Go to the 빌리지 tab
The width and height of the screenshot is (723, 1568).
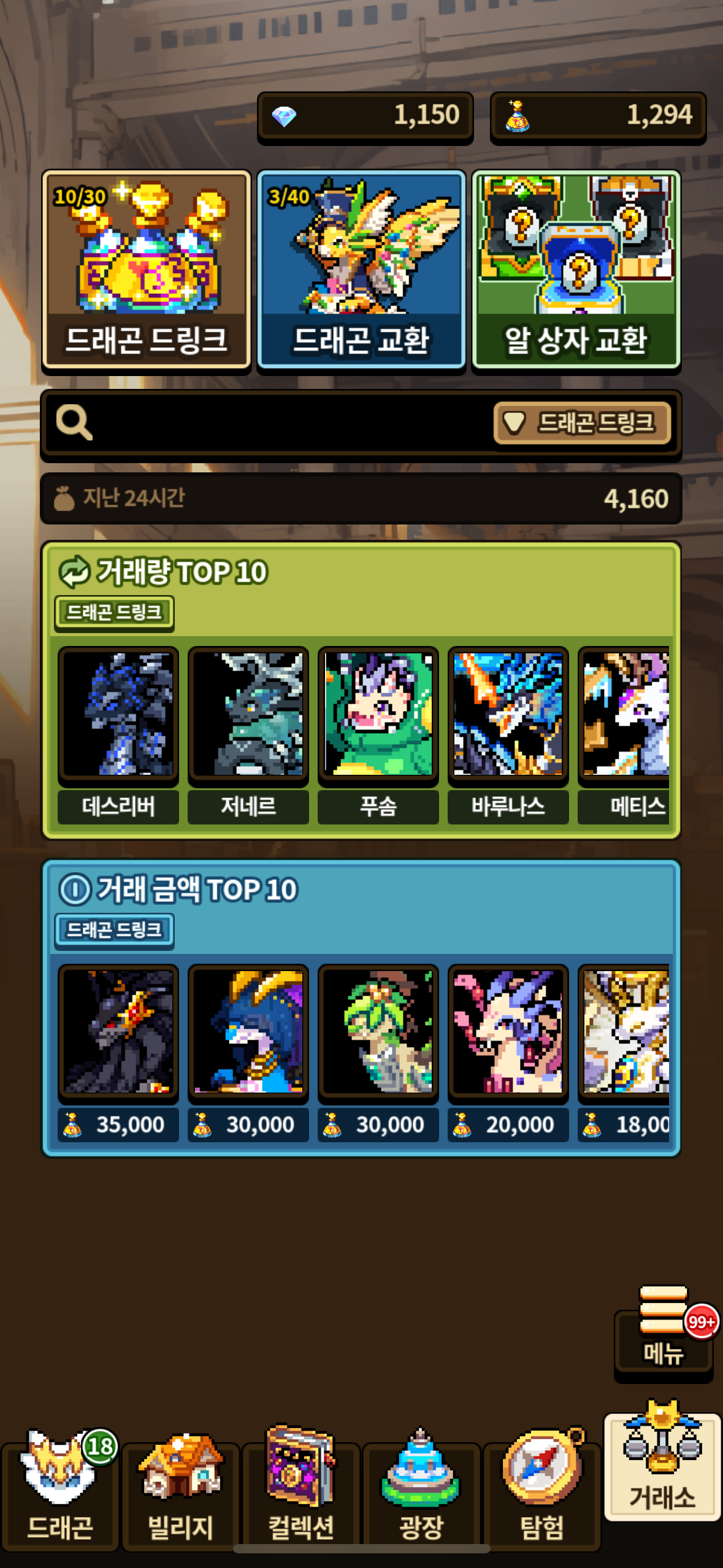(180, 1491)
